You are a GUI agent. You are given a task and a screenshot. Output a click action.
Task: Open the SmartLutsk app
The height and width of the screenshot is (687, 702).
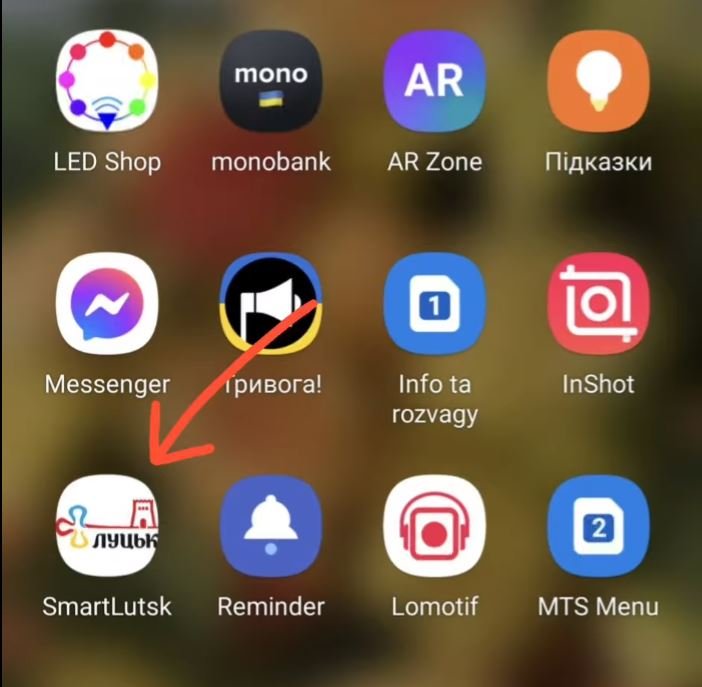(107, 527)
